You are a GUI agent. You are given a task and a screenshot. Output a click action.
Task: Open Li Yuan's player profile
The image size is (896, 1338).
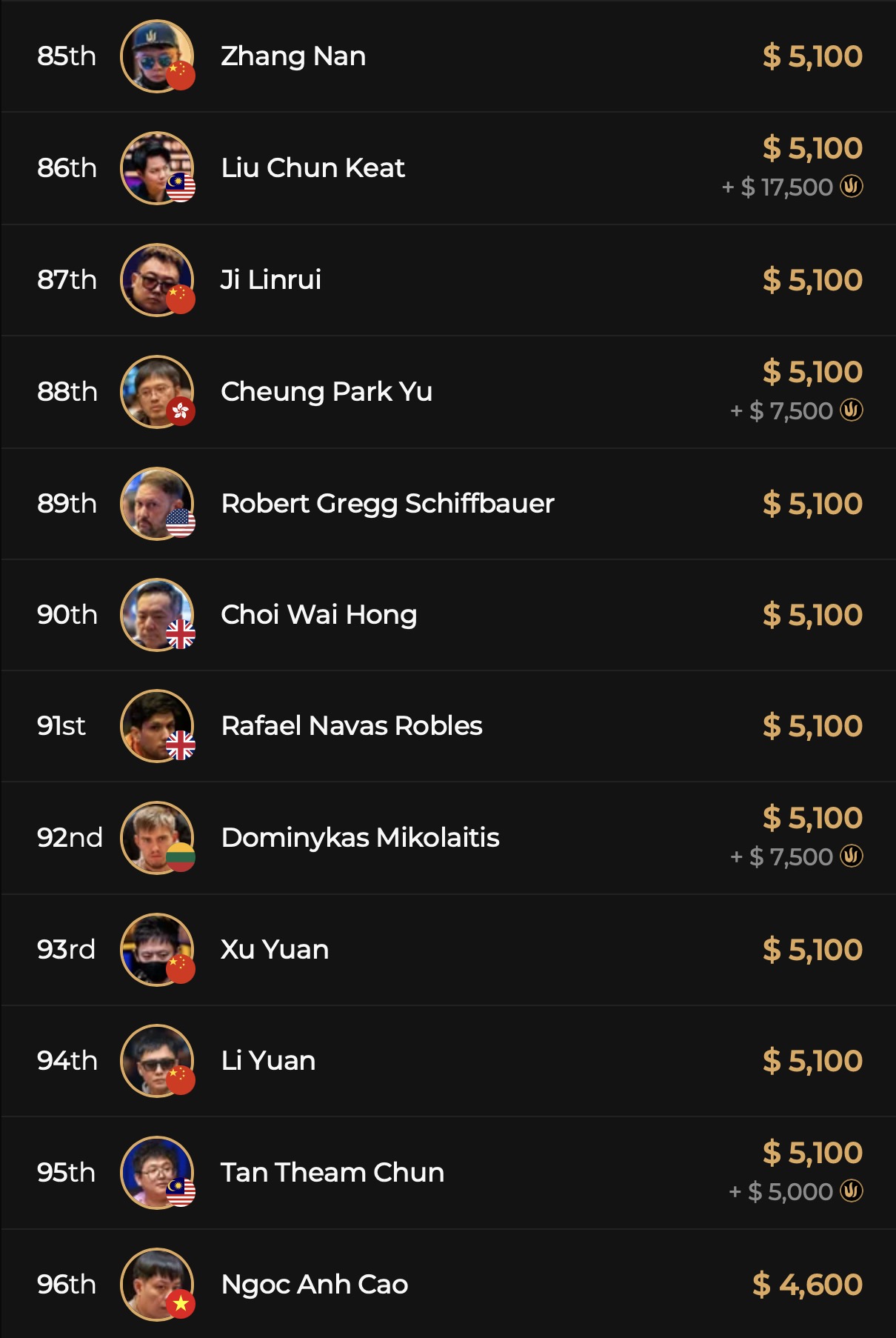[x=268, y=1061]
